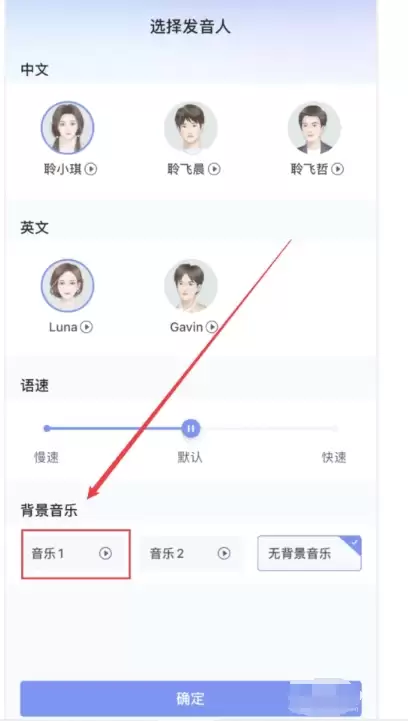Select the 聆小琪 voice avatar

pos(67,127)
